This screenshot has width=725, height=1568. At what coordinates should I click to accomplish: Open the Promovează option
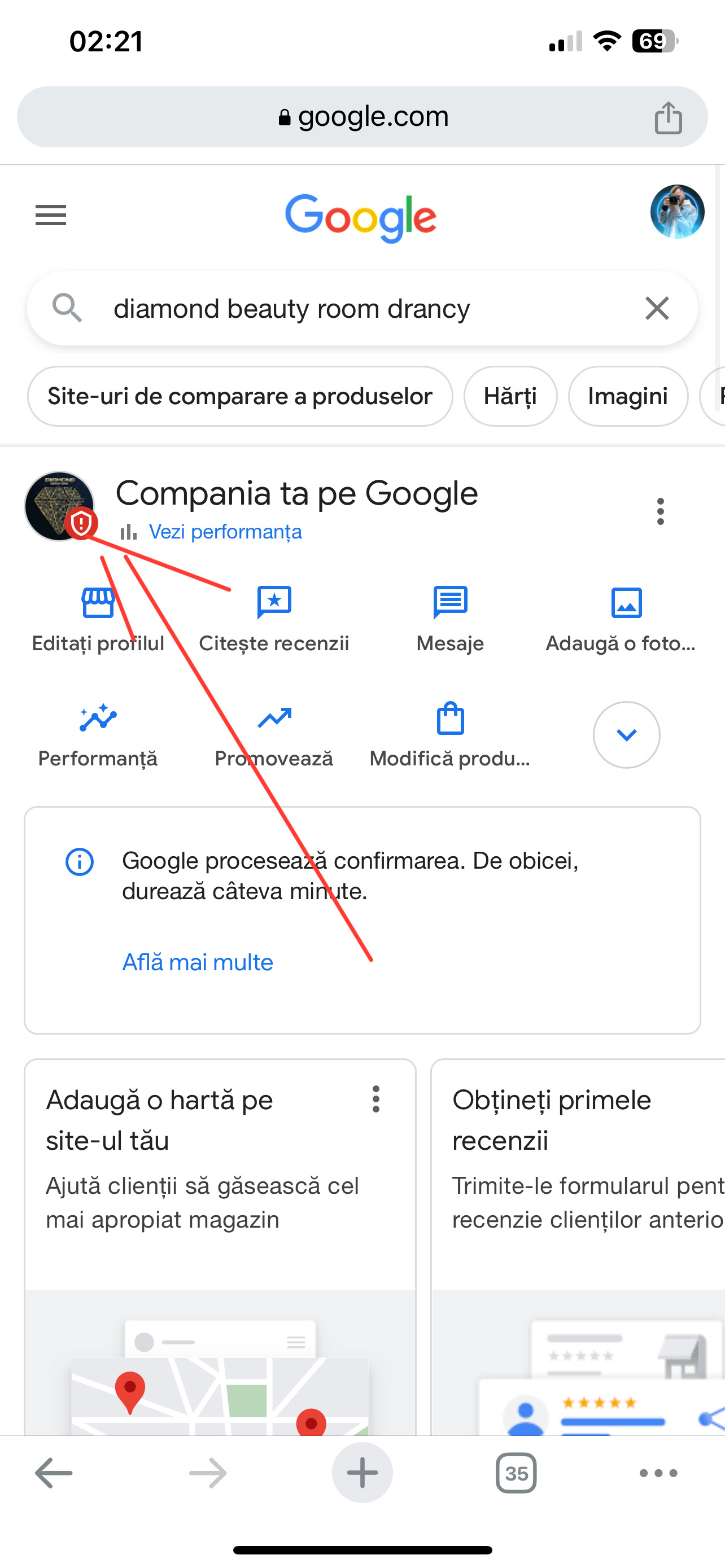pyautogui.click(x=274, y=733)
